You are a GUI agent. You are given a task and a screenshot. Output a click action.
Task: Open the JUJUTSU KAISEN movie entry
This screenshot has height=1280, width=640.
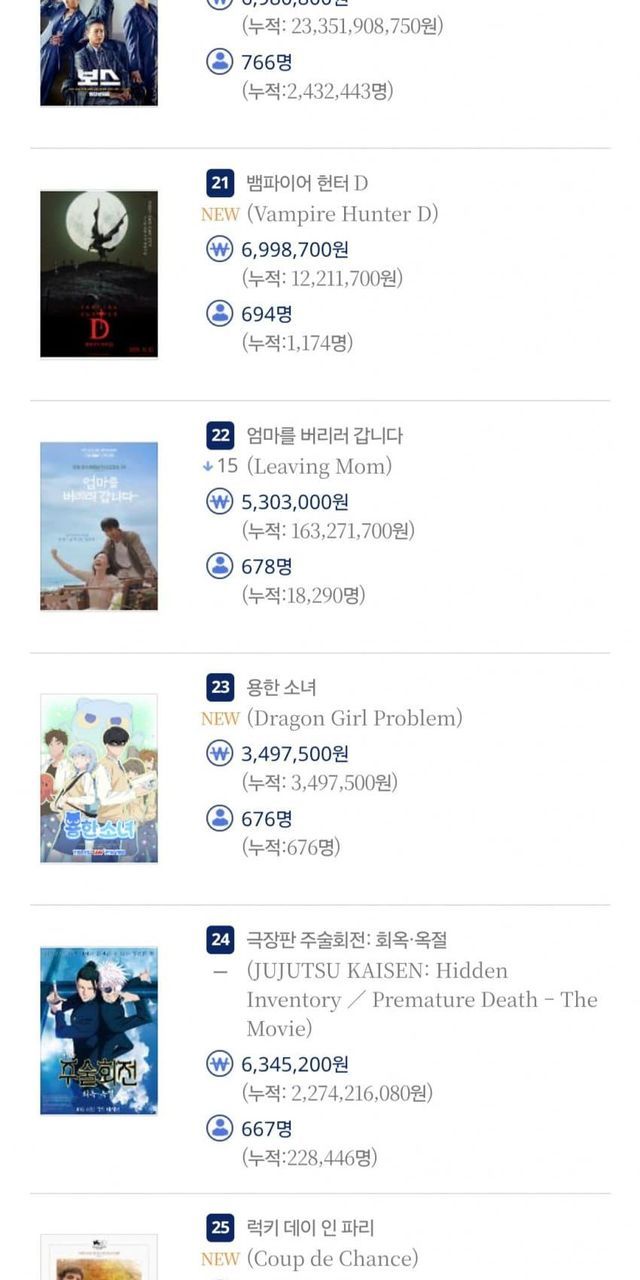[x=346, y=939]
